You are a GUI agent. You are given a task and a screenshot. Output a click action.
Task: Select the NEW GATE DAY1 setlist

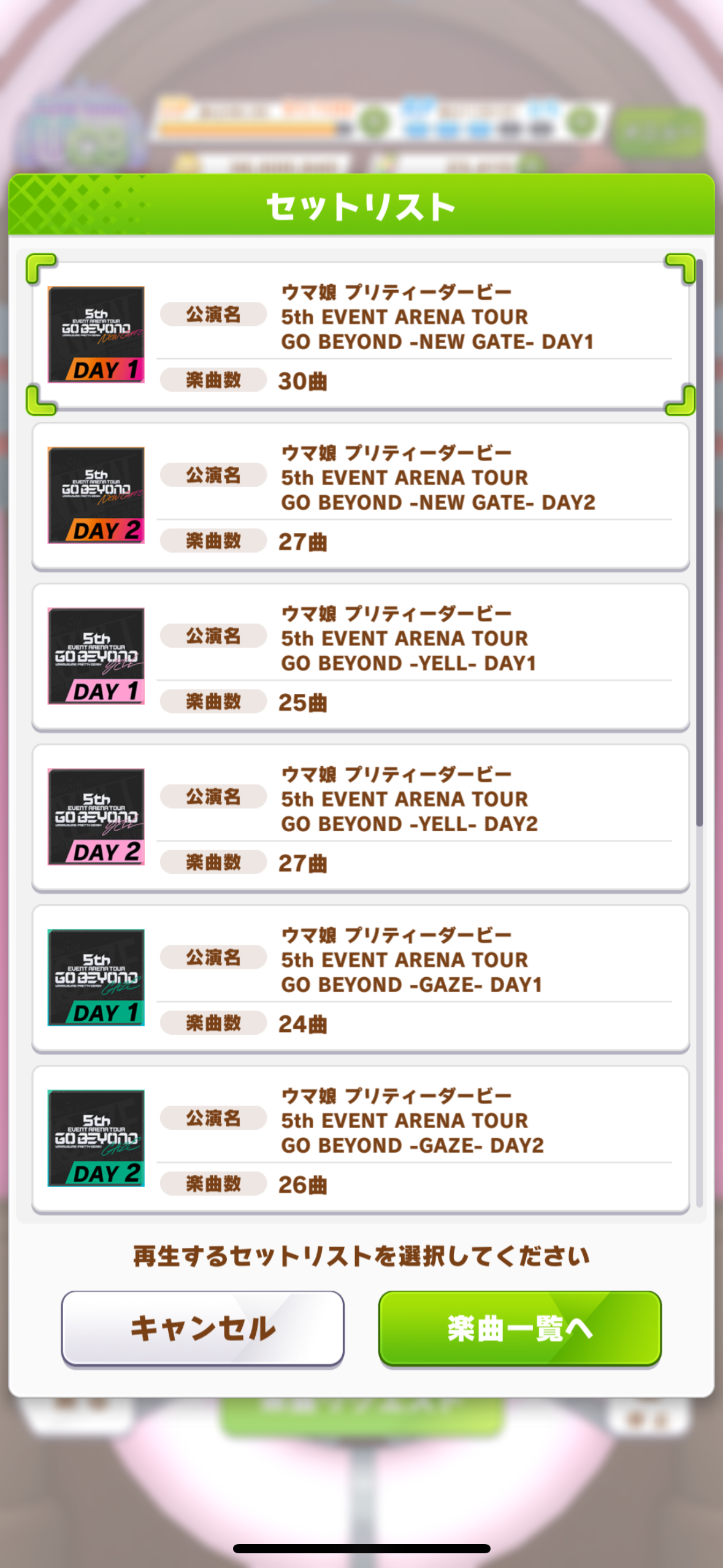pyautogui.click(x=361, y=335)
